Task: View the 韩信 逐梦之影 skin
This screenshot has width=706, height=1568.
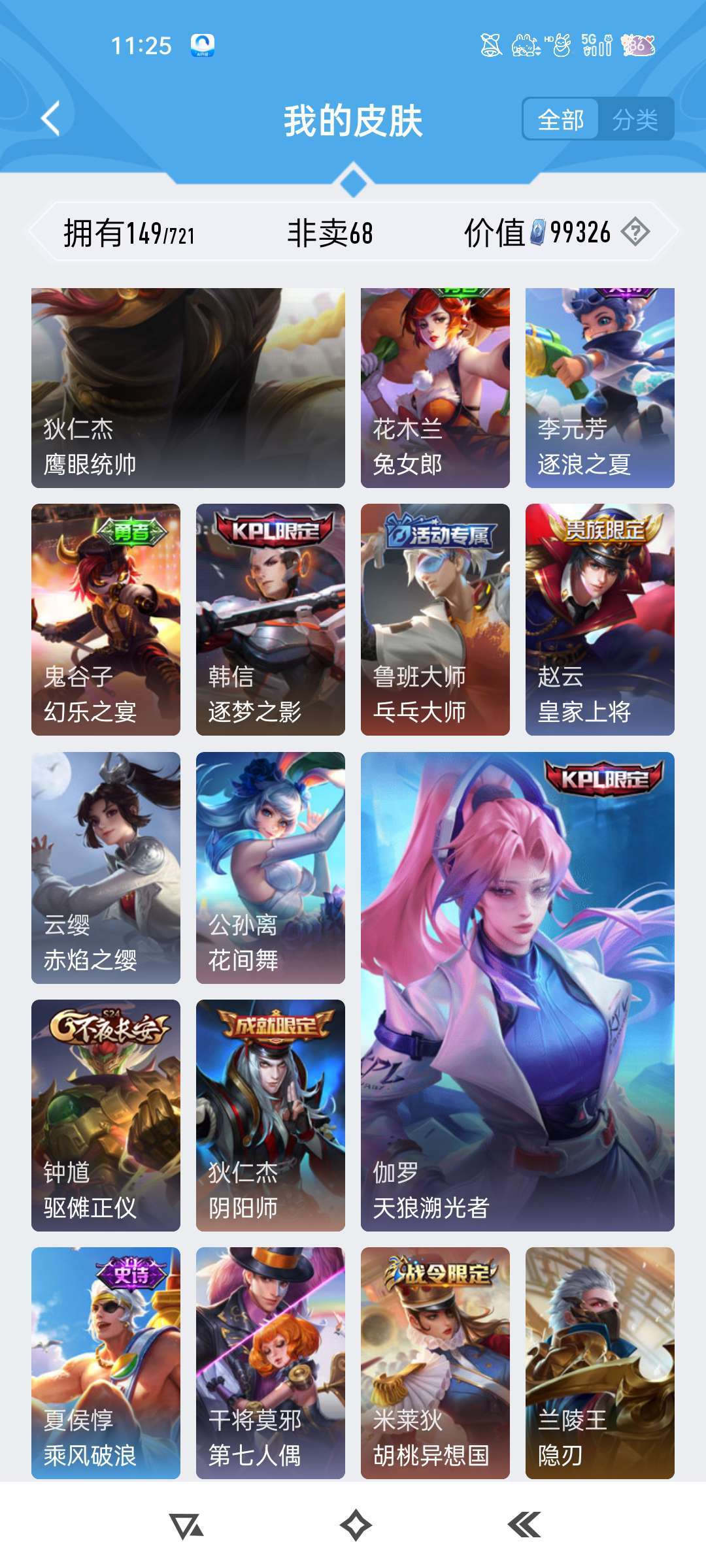Action: tap(271, 619)
